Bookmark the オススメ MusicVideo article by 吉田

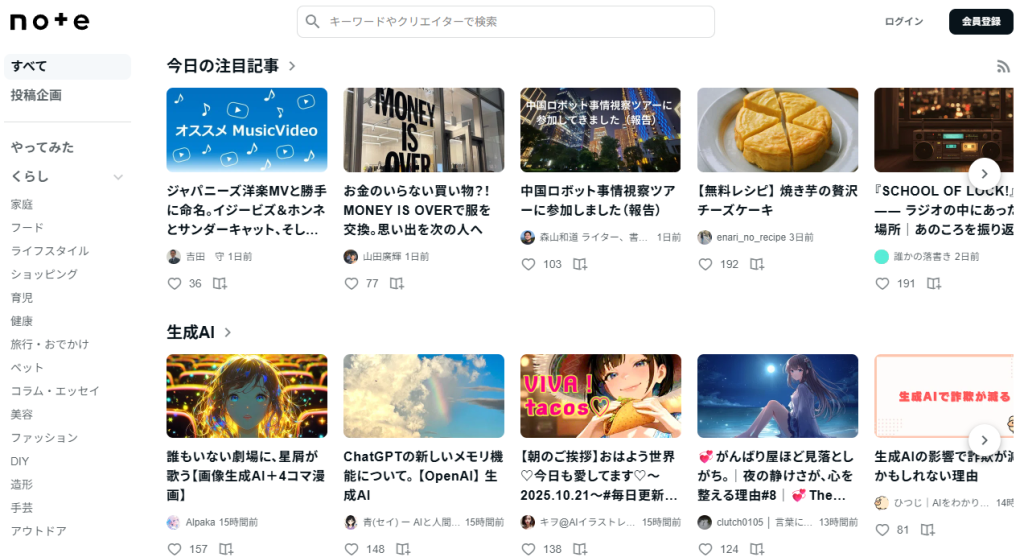[220, 283]
